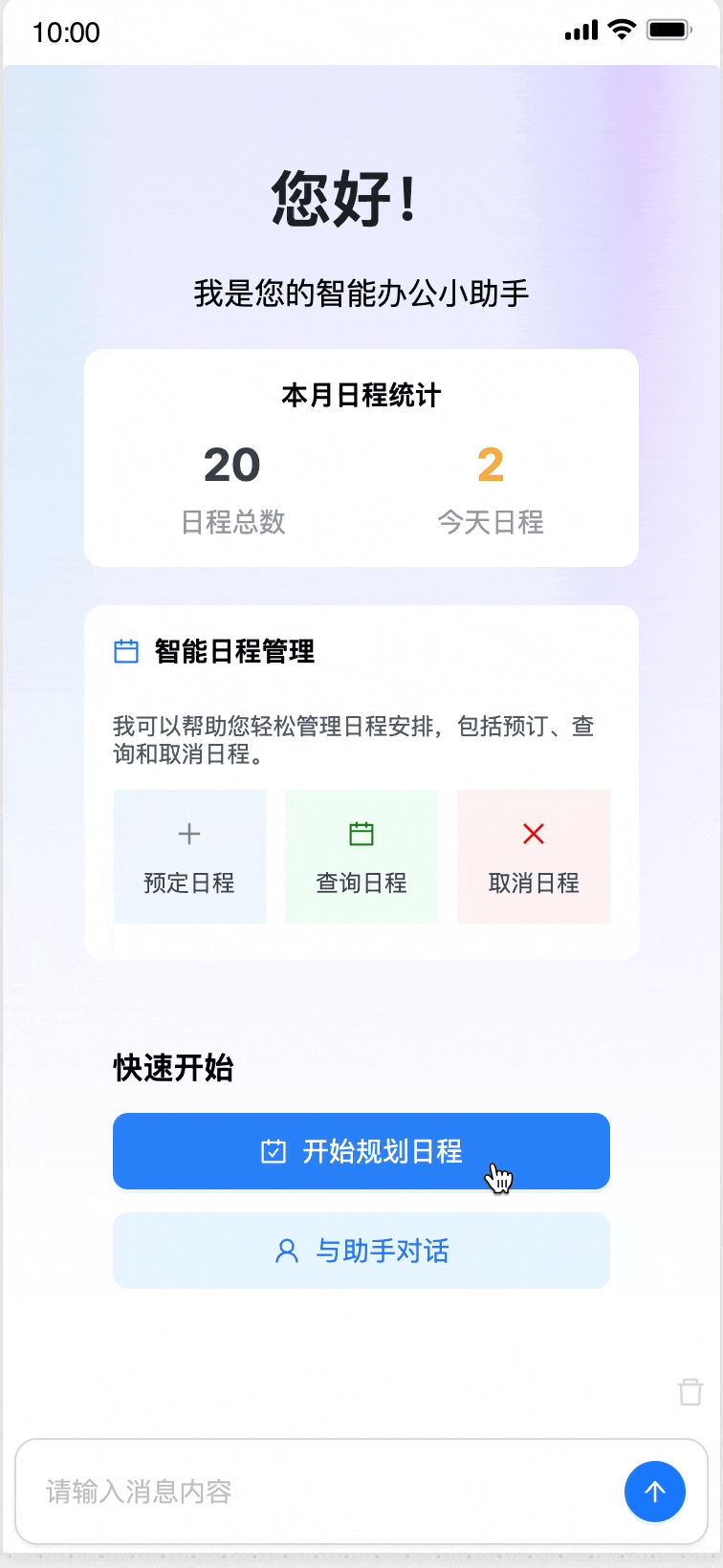Open the 预定日程 quick action card
Viewport: 723px width, 1568px height.
(x=189, y=856)
